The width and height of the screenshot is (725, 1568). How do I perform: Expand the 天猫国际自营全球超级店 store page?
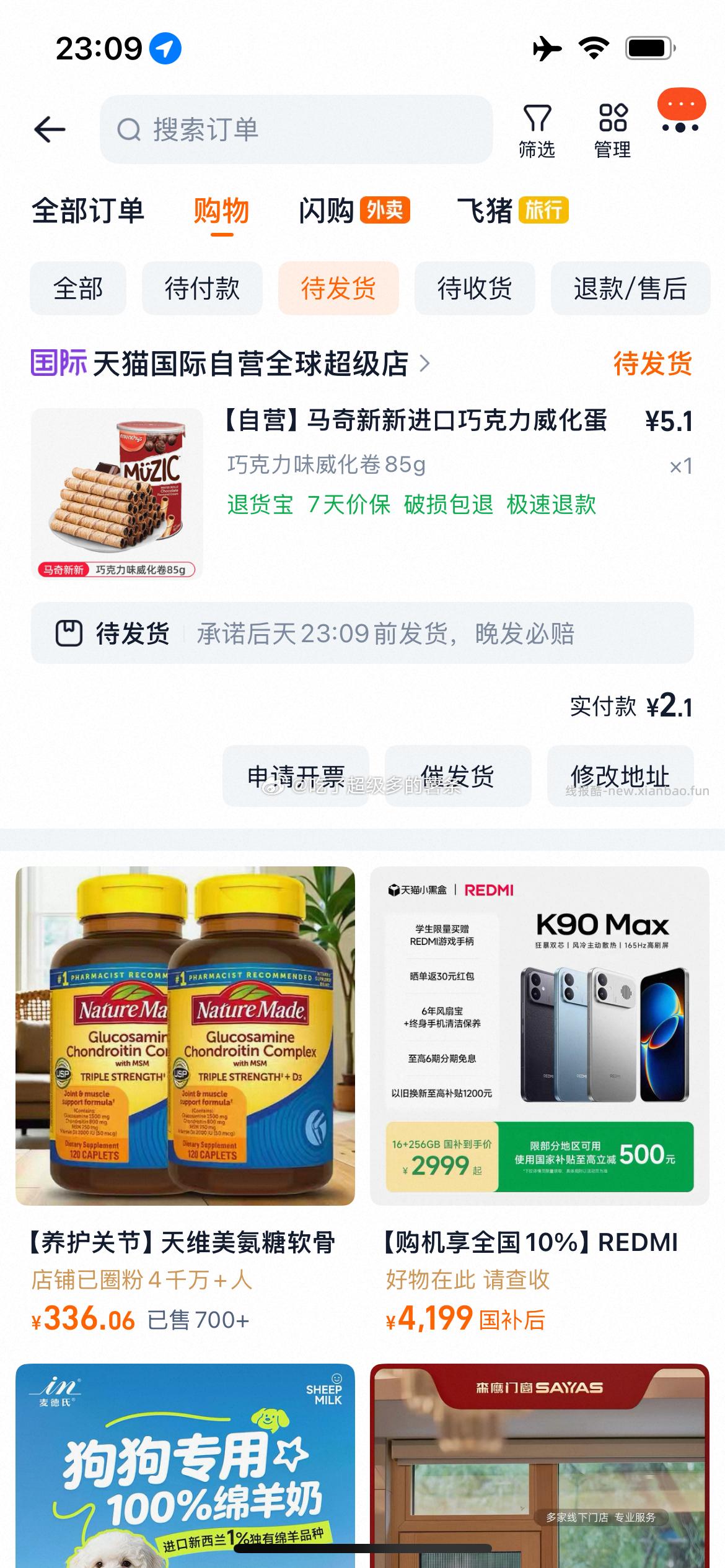(x=254, y=365)
